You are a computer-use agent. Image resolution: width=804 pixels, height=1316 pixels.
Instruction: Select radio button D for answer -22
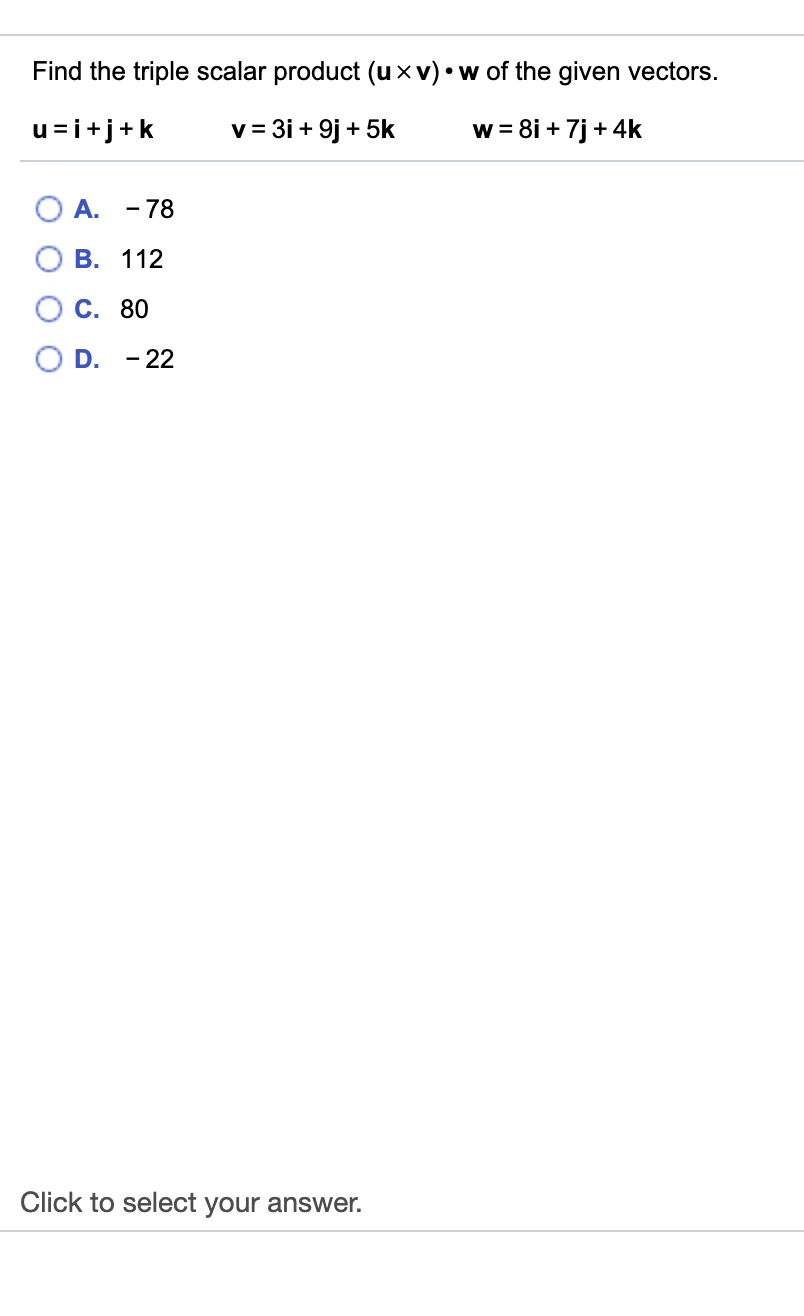pyautogui.click(x=48, y=359)
